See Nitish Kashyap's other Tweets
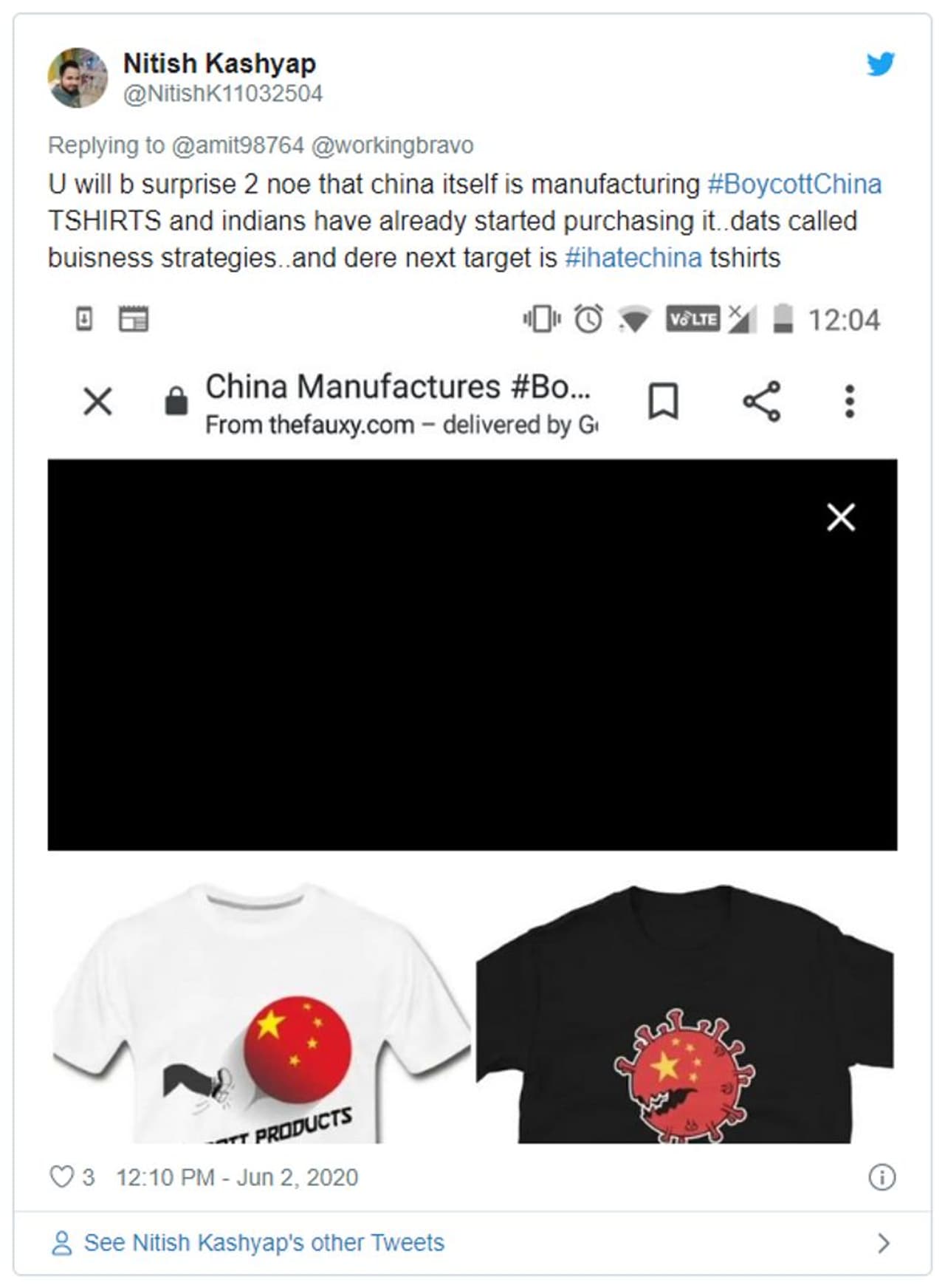Screen dimensions: 945x1288 pyautogui.click(x=264, y=1243)
